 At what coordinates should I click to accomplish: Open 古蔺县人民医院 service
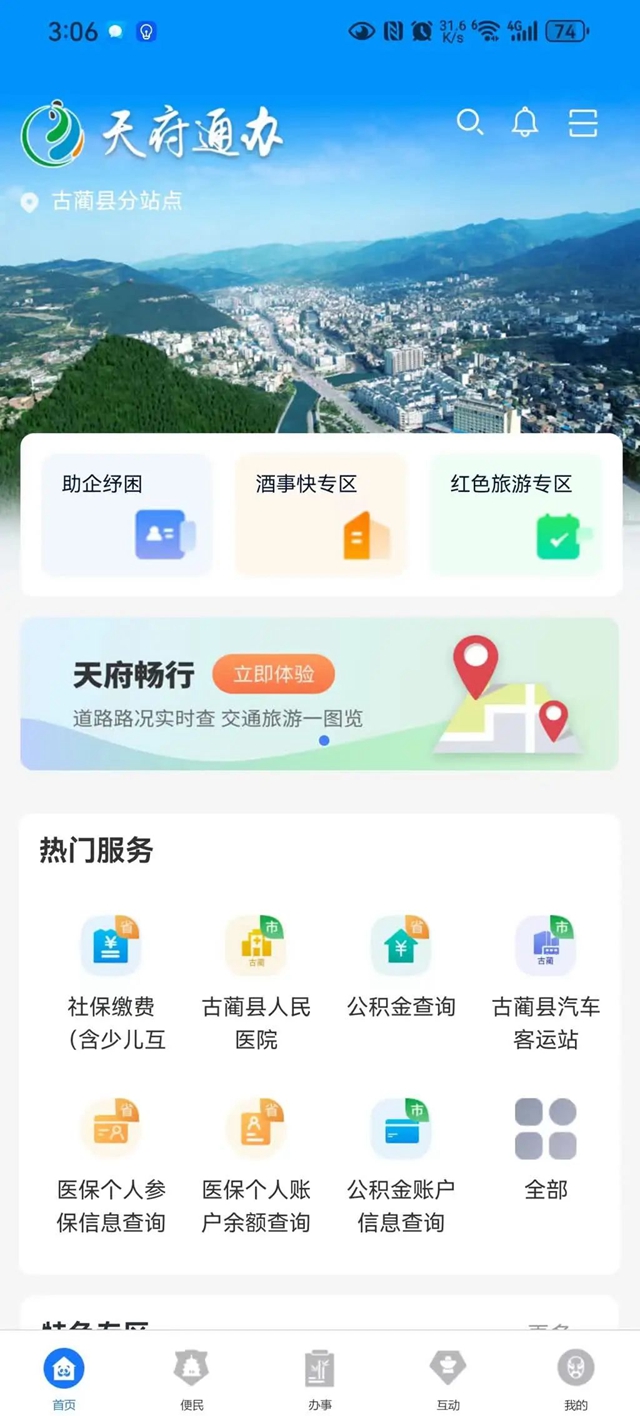pyautogui.click(x=256, y=981)
